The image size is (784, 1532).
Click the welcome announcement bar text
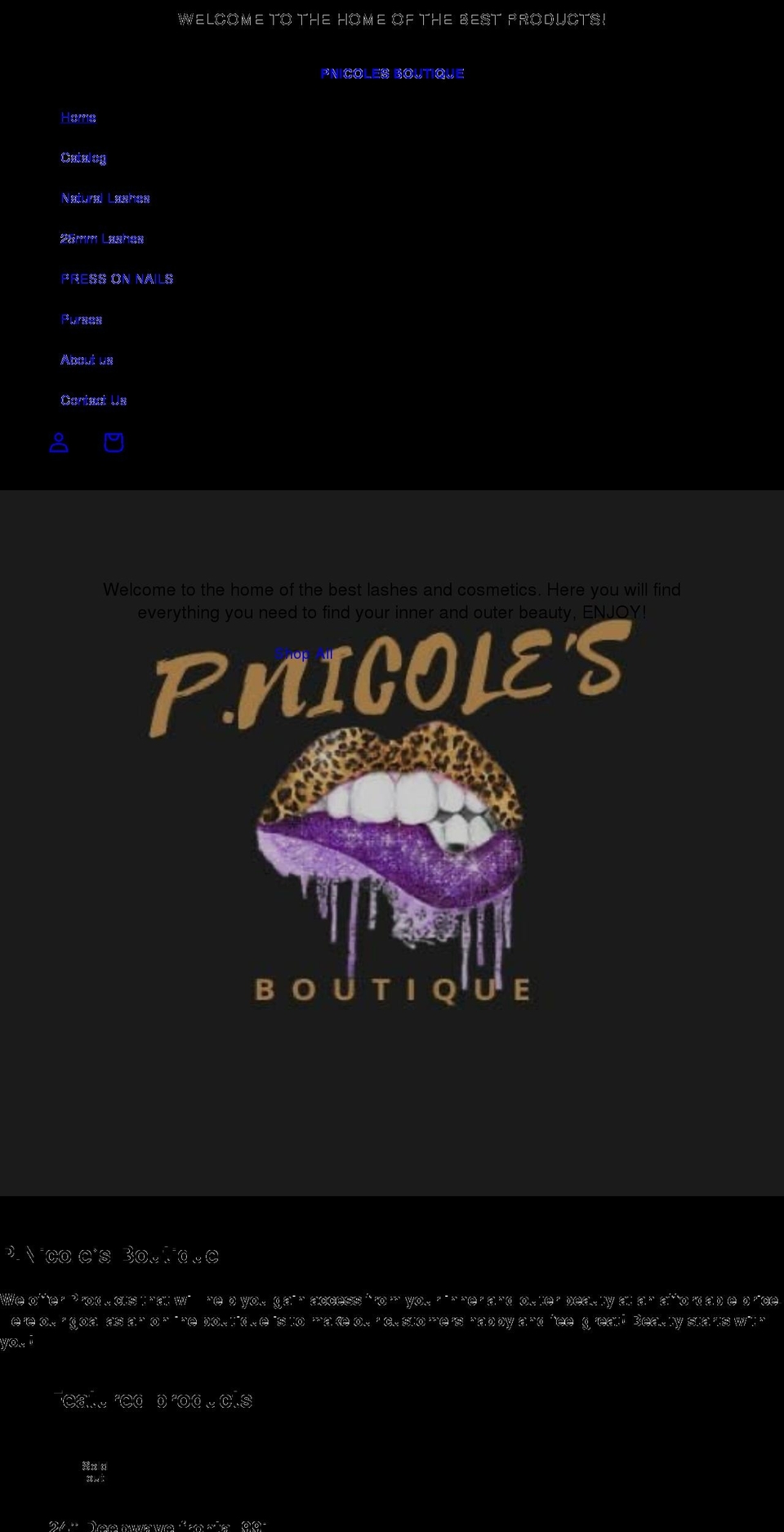point(392,19)
